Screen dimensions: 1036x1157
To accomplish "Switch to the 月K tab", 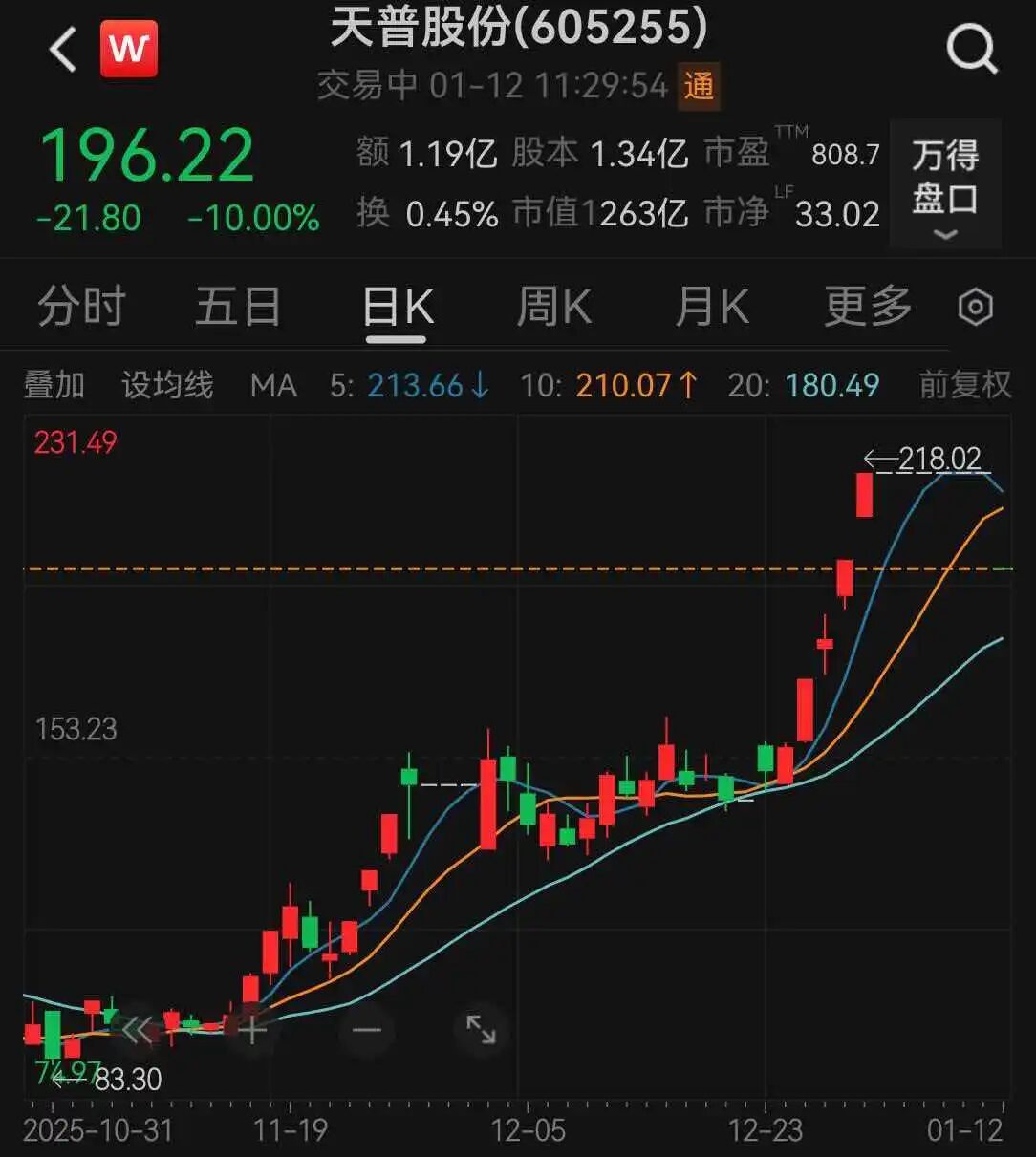I will click(711, 307).
